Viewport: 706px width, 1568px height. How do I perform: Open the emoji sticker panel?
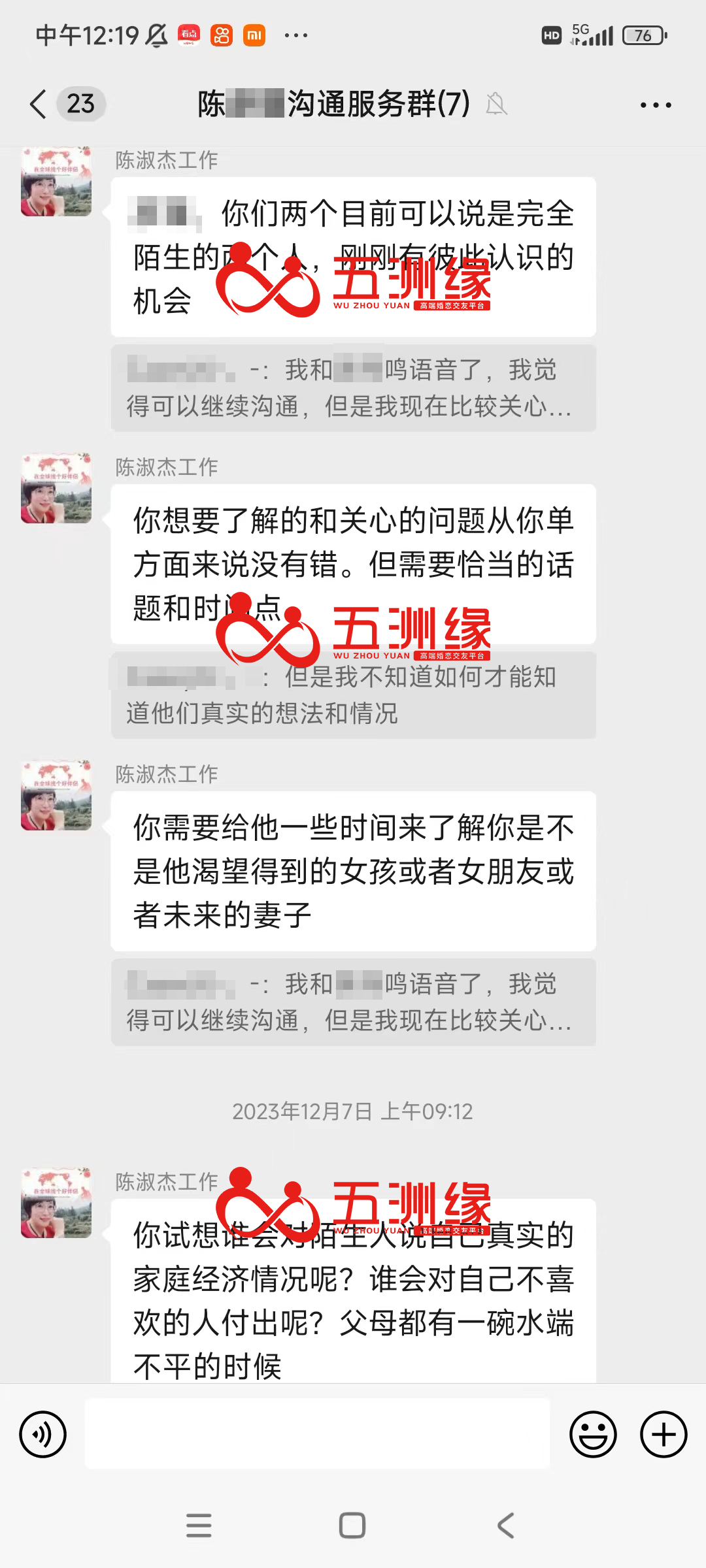pyautogui.click(x=593, y=1435)
